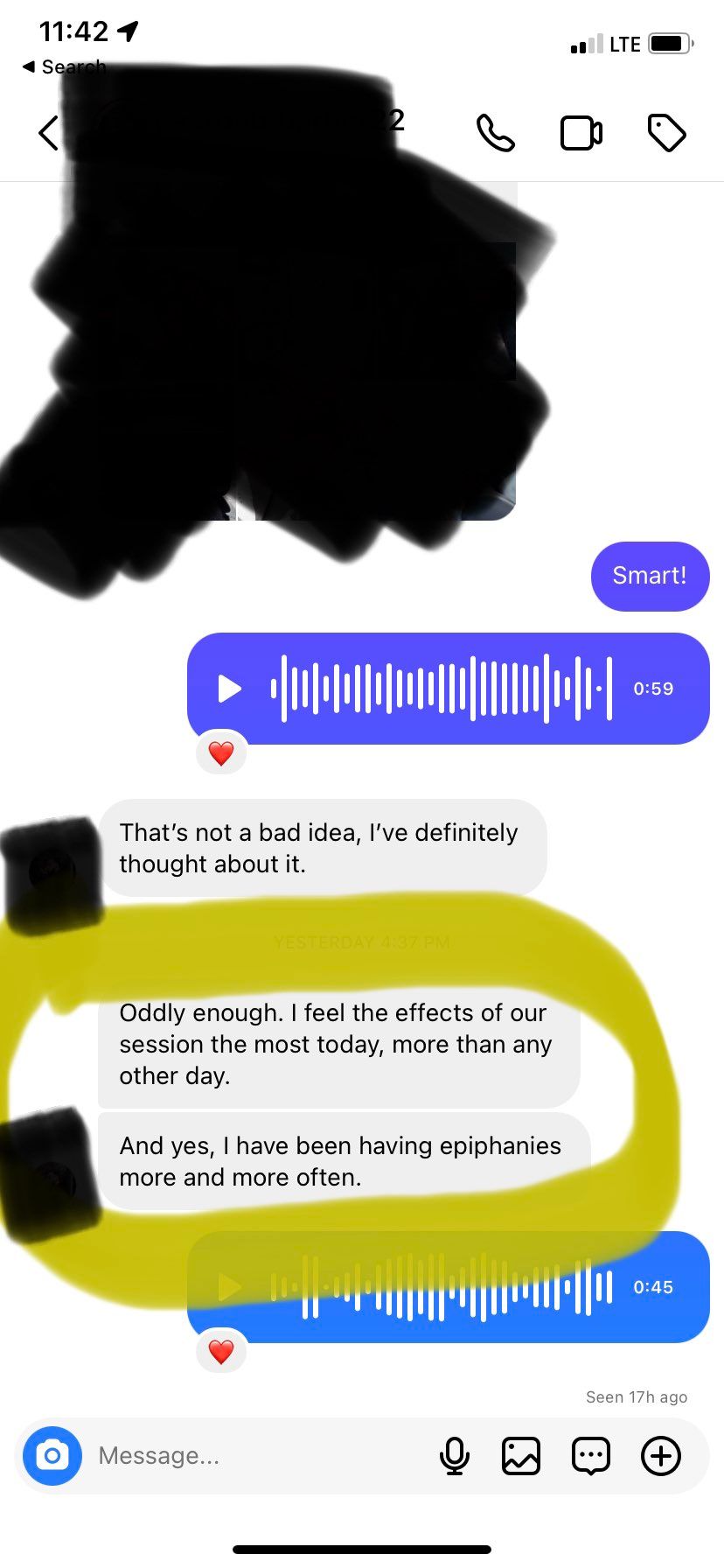
Task: Go back to the inbox
Action: pyautogui.click(x=49, y=133)
